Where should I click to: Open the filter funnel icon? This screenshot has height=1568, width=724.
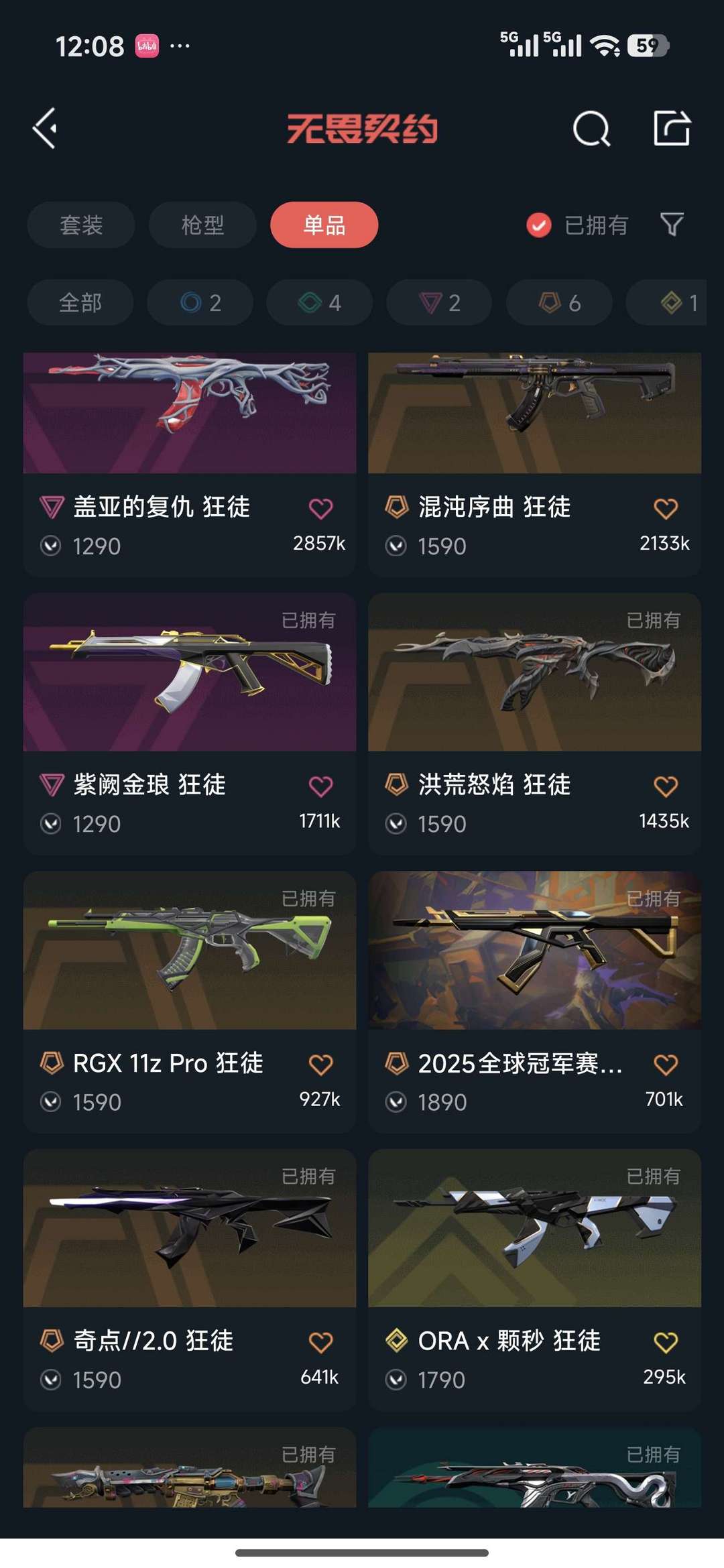[x=674, y=225]
